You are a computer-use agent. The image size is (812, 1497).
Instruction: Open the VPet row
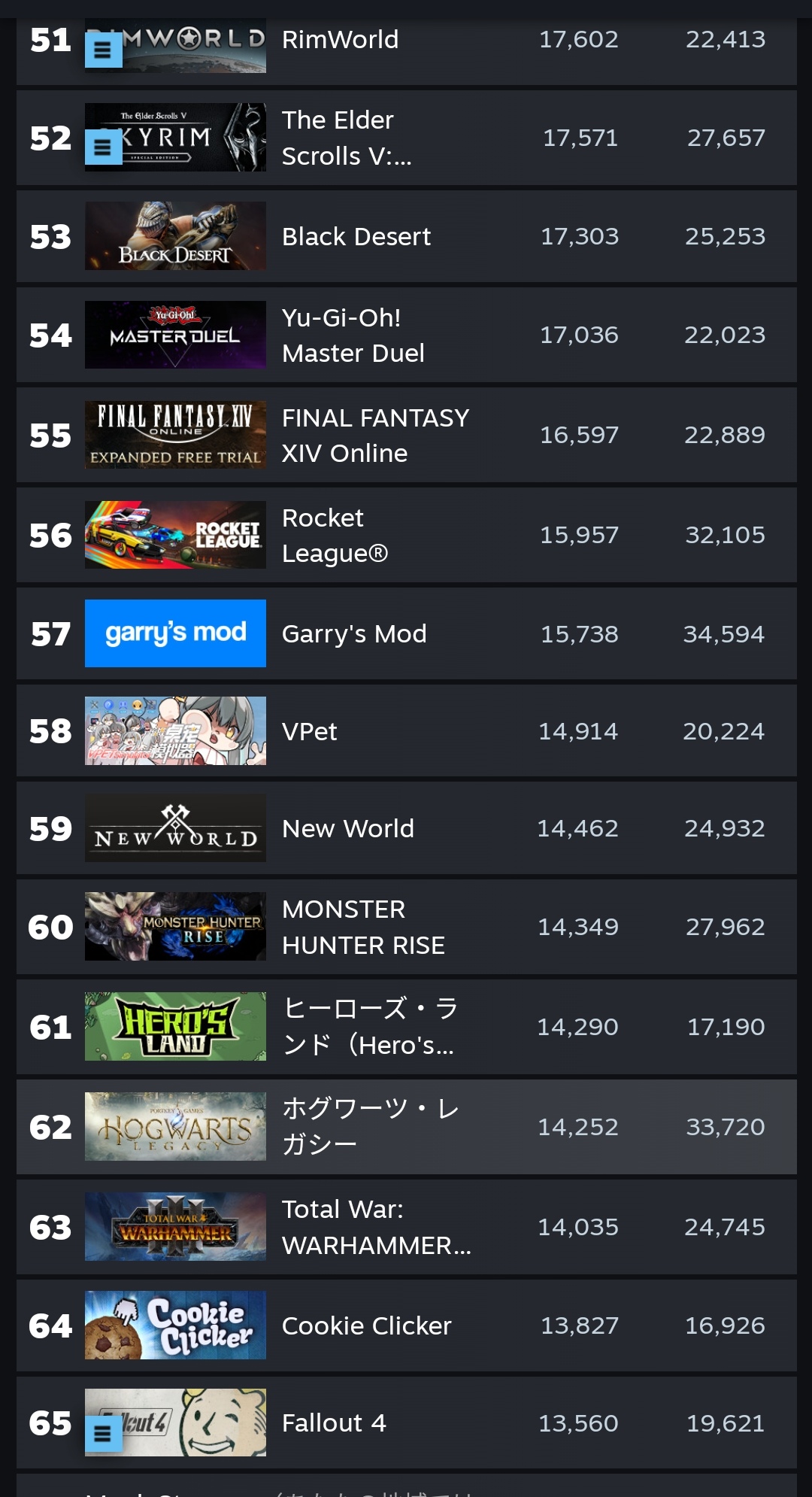406,731
